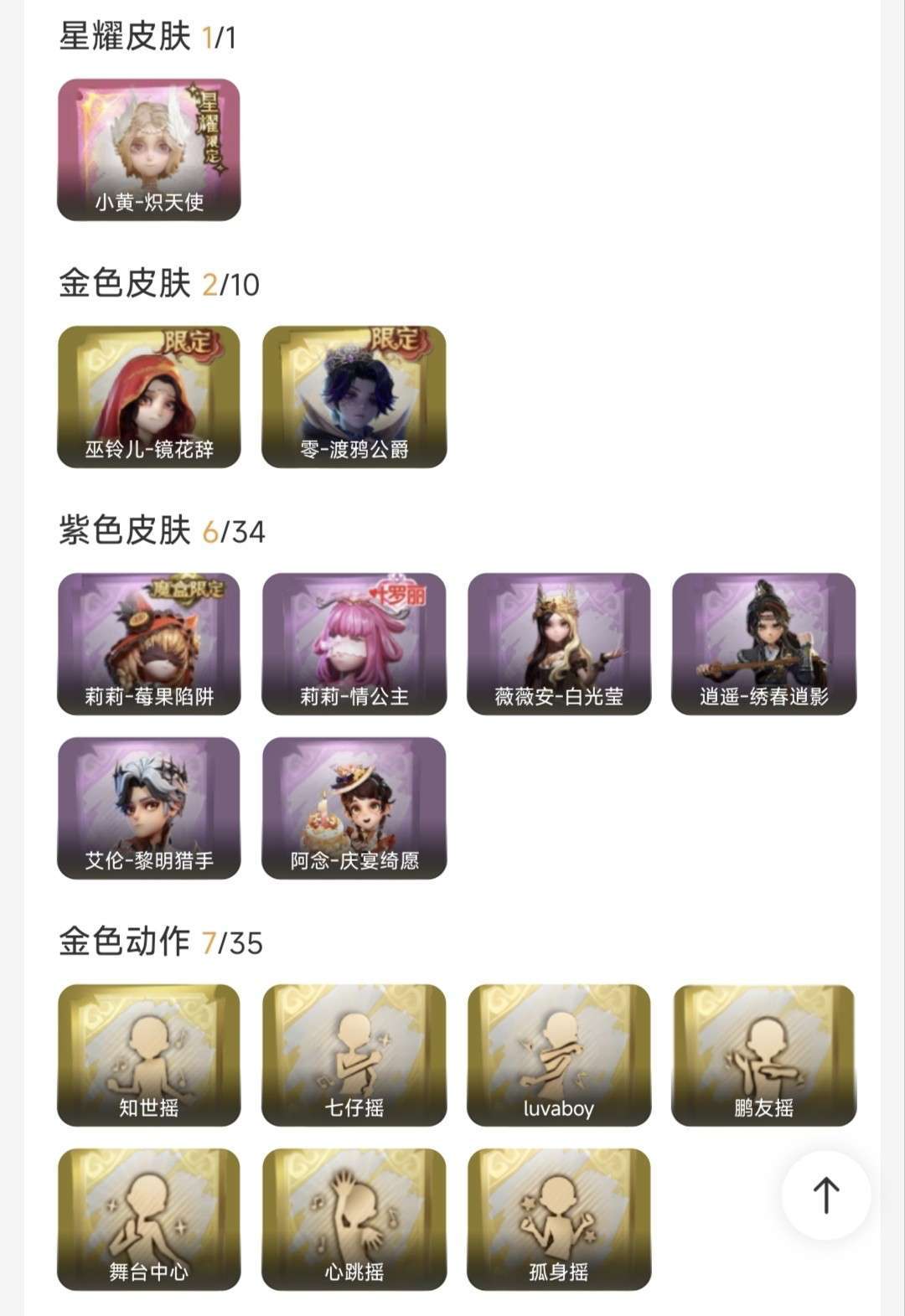View the 薇薇安-白光莹 skin
Viewport: 905px width, 1316px height.
tap(559, 644)
